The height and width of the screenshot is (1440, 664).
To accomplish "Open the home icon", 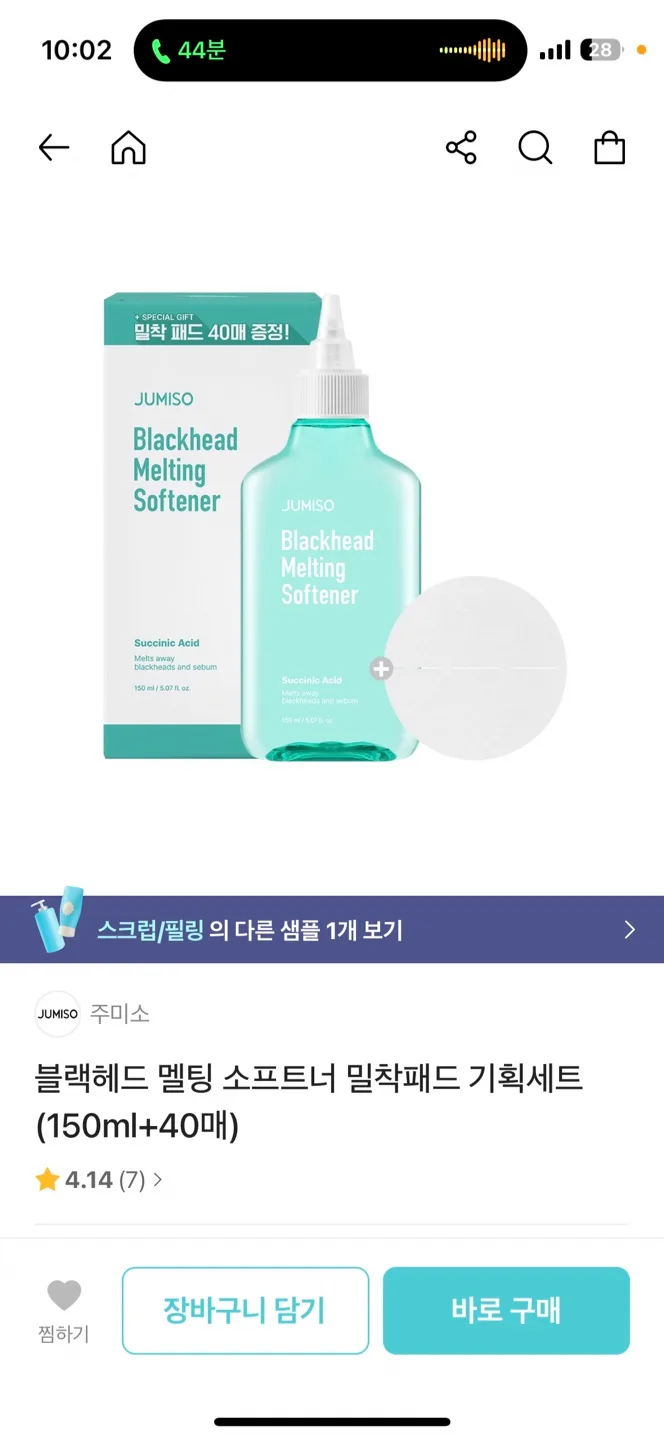I will [128, 148].
